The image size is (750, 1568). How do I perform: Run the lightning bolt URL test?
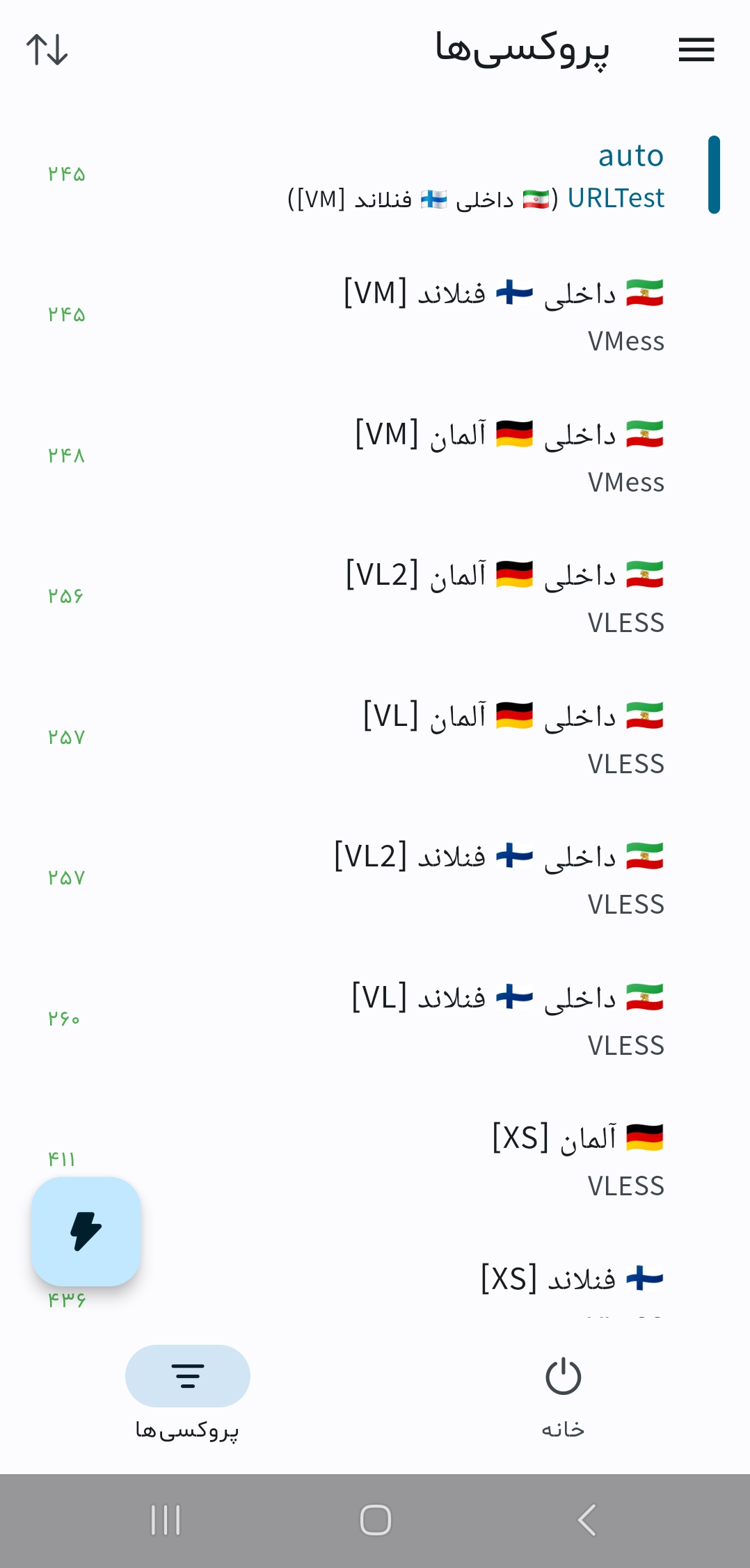86,1231
